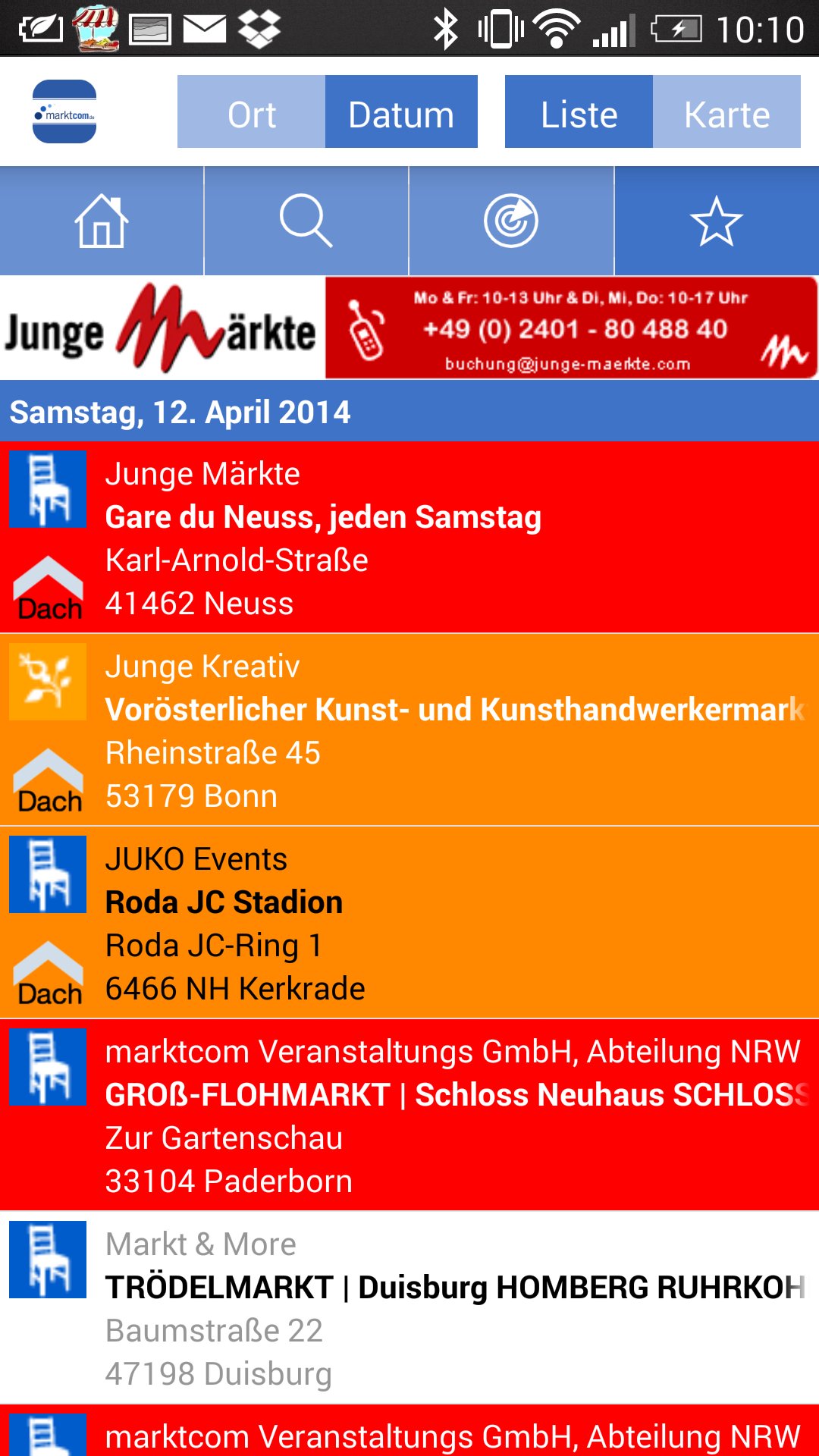This screenshot has height=1456, width=819.
Task: Sort the list by Ort
Action: 251,111
